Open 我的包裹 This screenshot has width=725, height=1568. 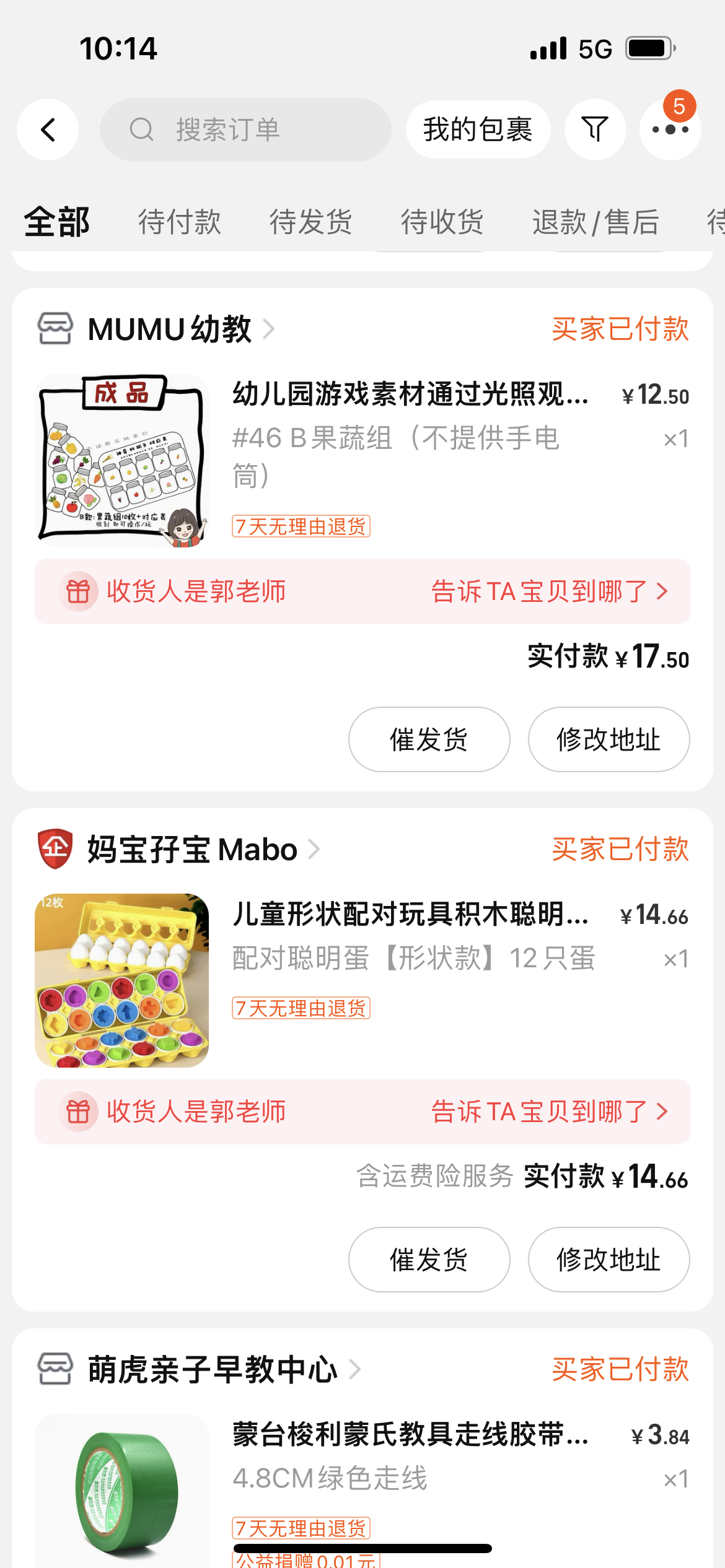click(478, 129)
